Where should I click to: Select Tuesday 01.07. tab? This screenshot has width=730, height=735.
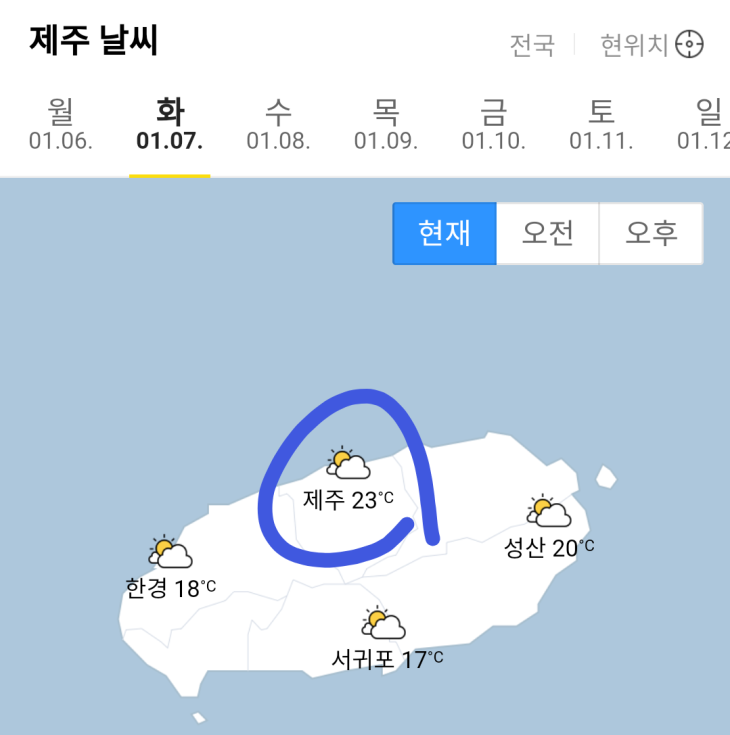(169, 125)
